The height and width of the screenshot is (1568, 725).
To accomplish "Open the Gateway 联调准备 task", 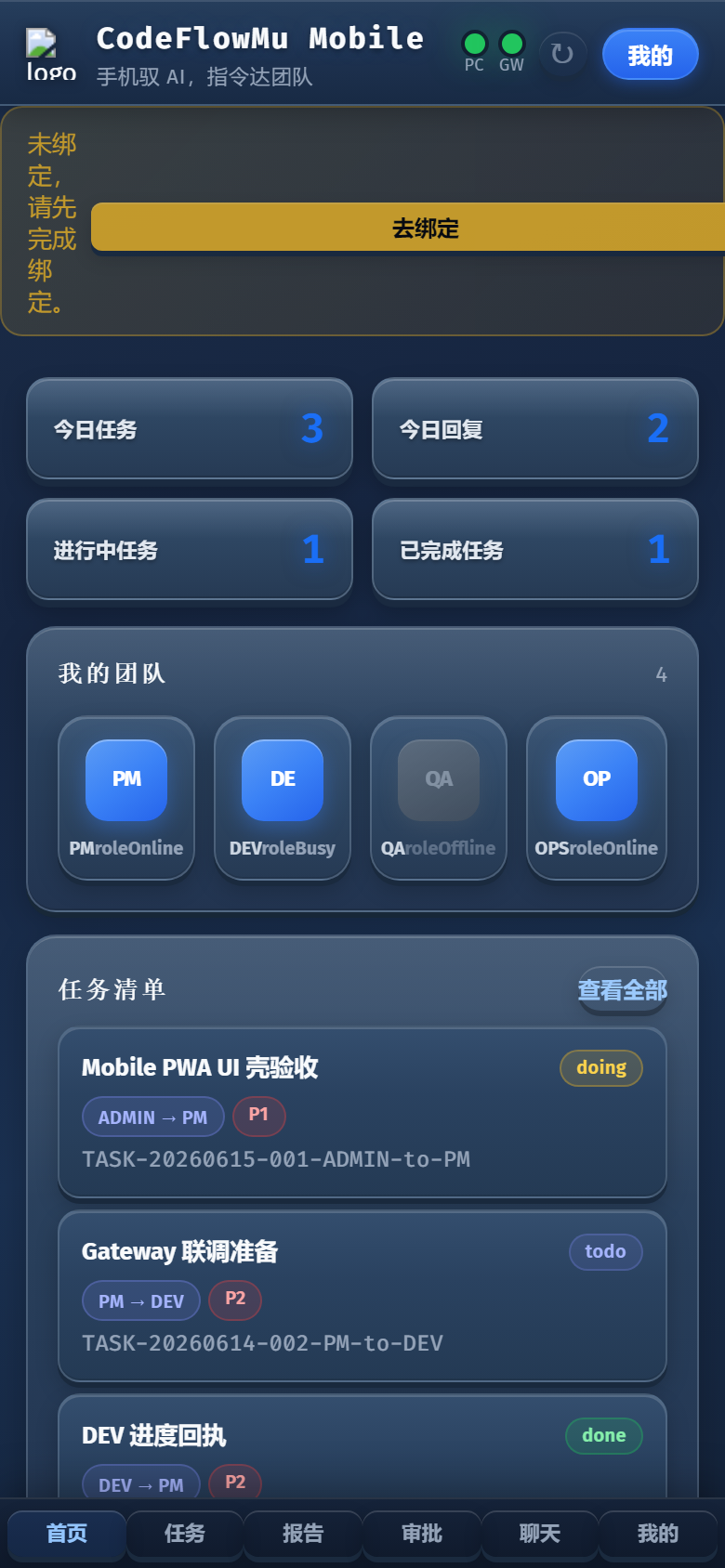I will [x=362, y=1297].
